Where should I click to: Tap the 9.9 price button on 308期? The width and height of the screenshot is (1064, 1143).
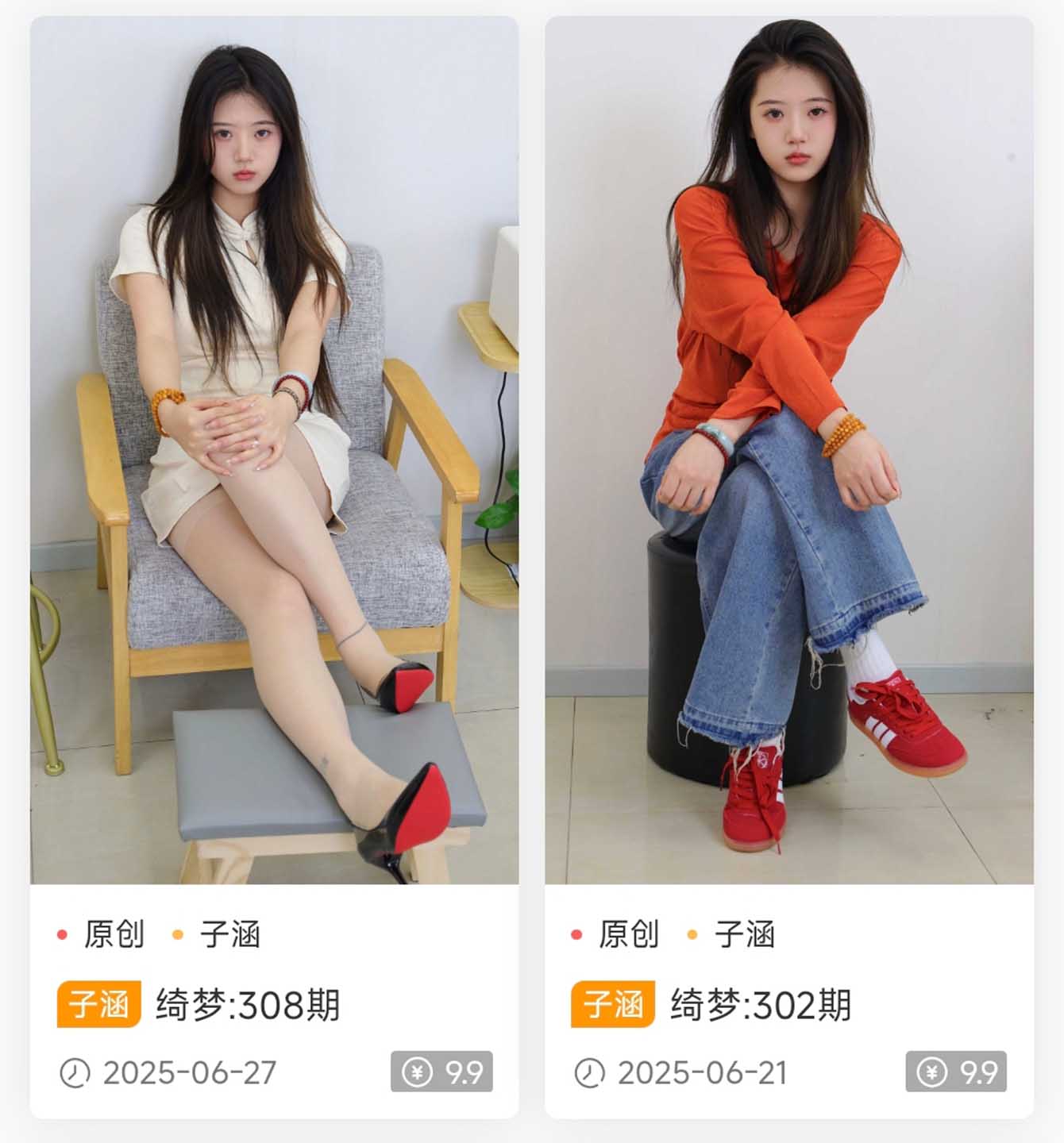point(441,1072)
